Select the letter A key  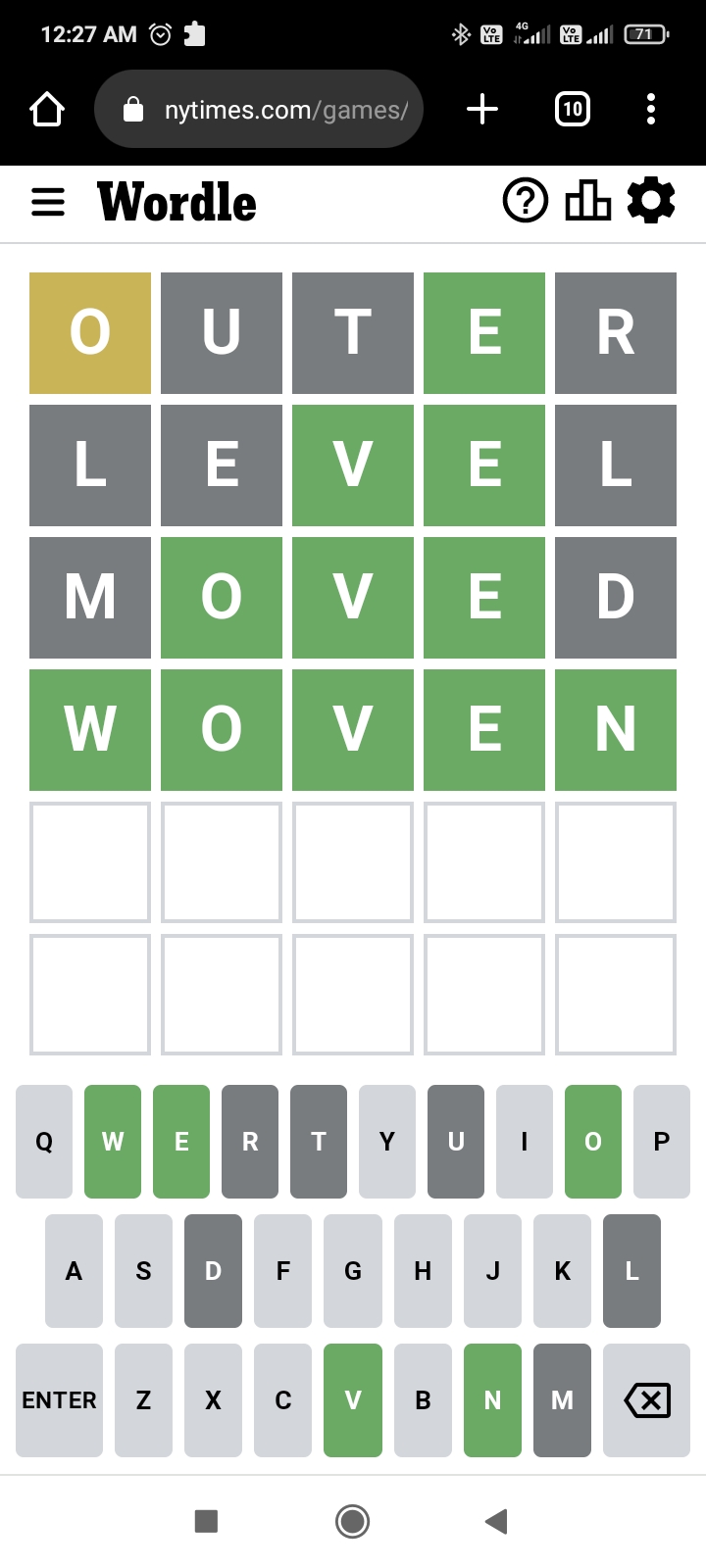[x=74, y=1271]
